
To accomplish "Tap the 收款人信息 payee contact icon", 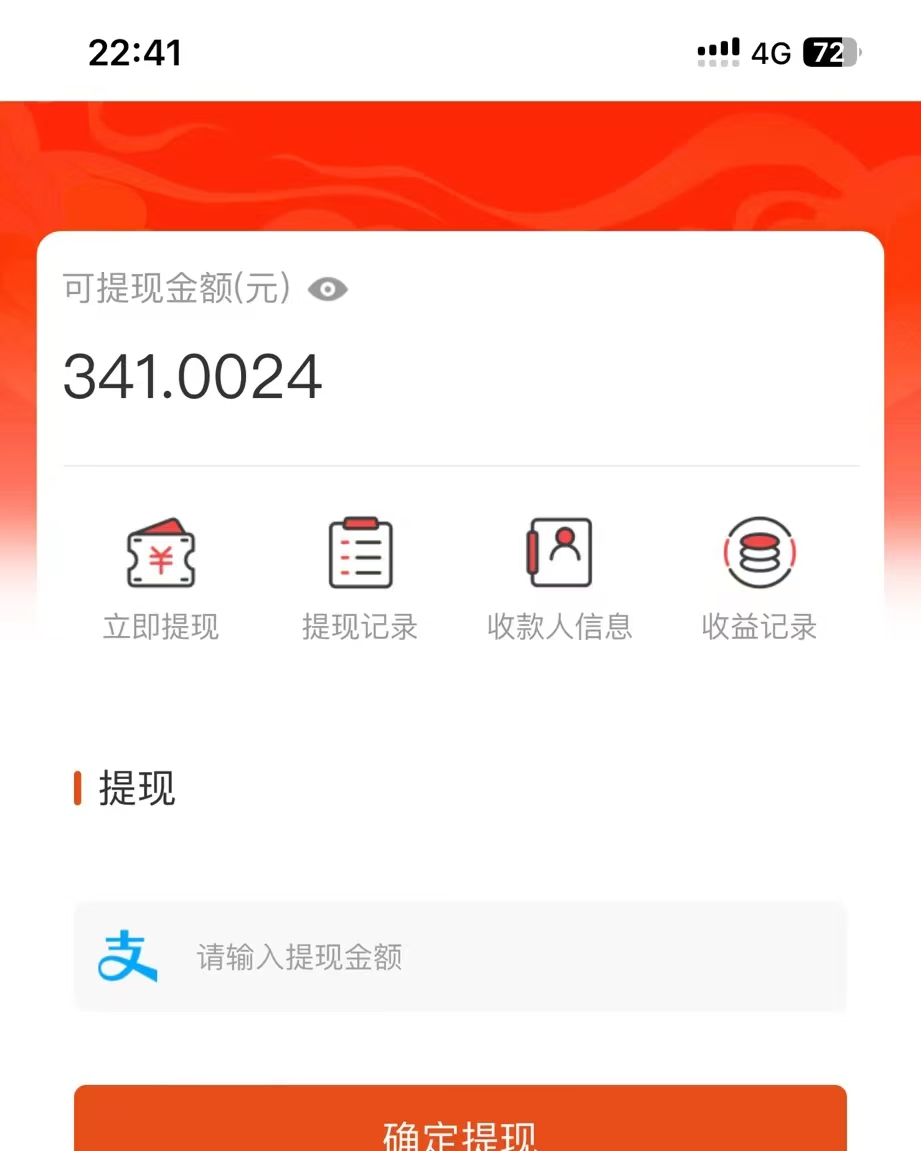I will click(x=559, y=552).
